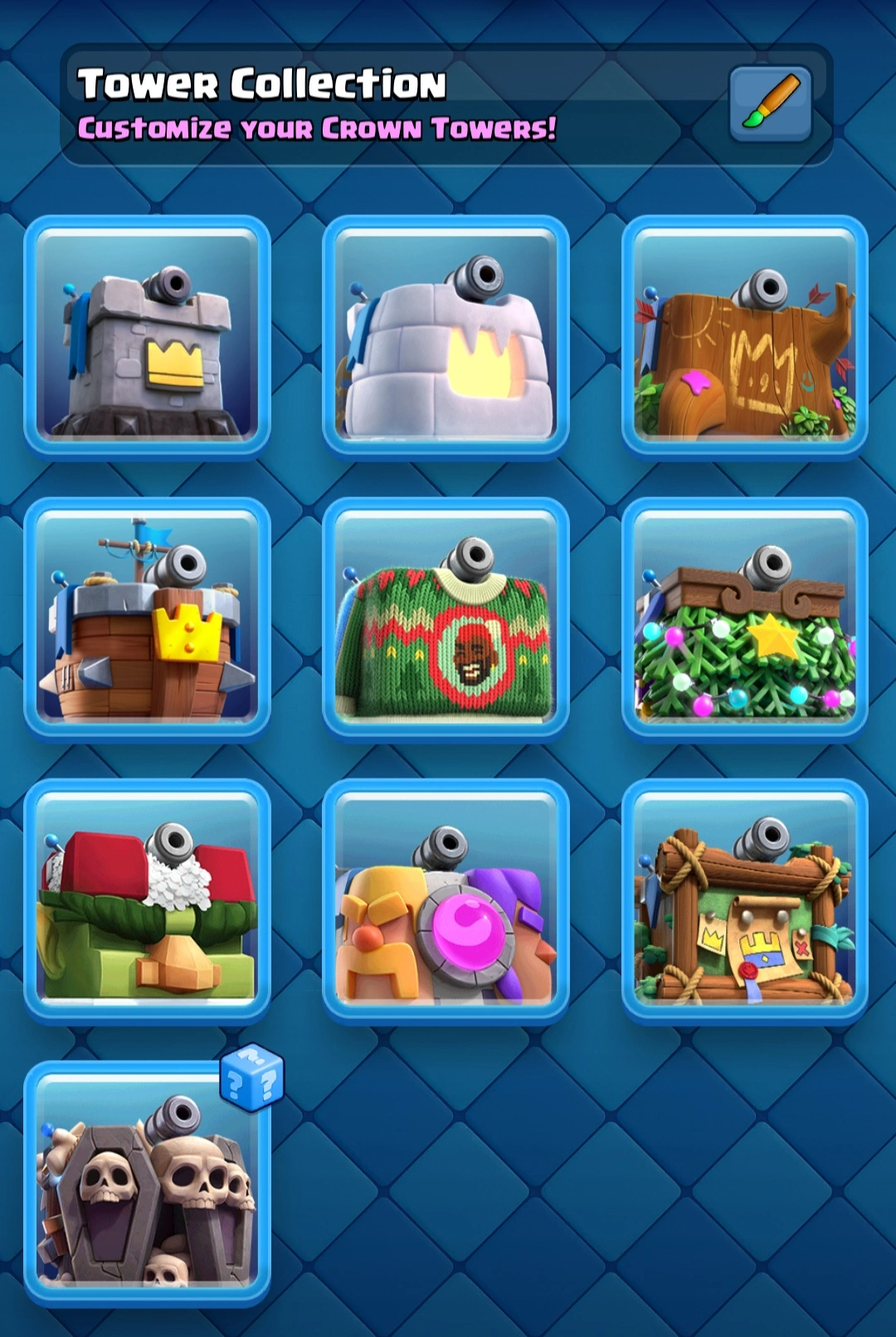This screenshot has width=896, height=1337.
Task: Select the goblin with Santa hat tower skin
Action: (147, 900)
